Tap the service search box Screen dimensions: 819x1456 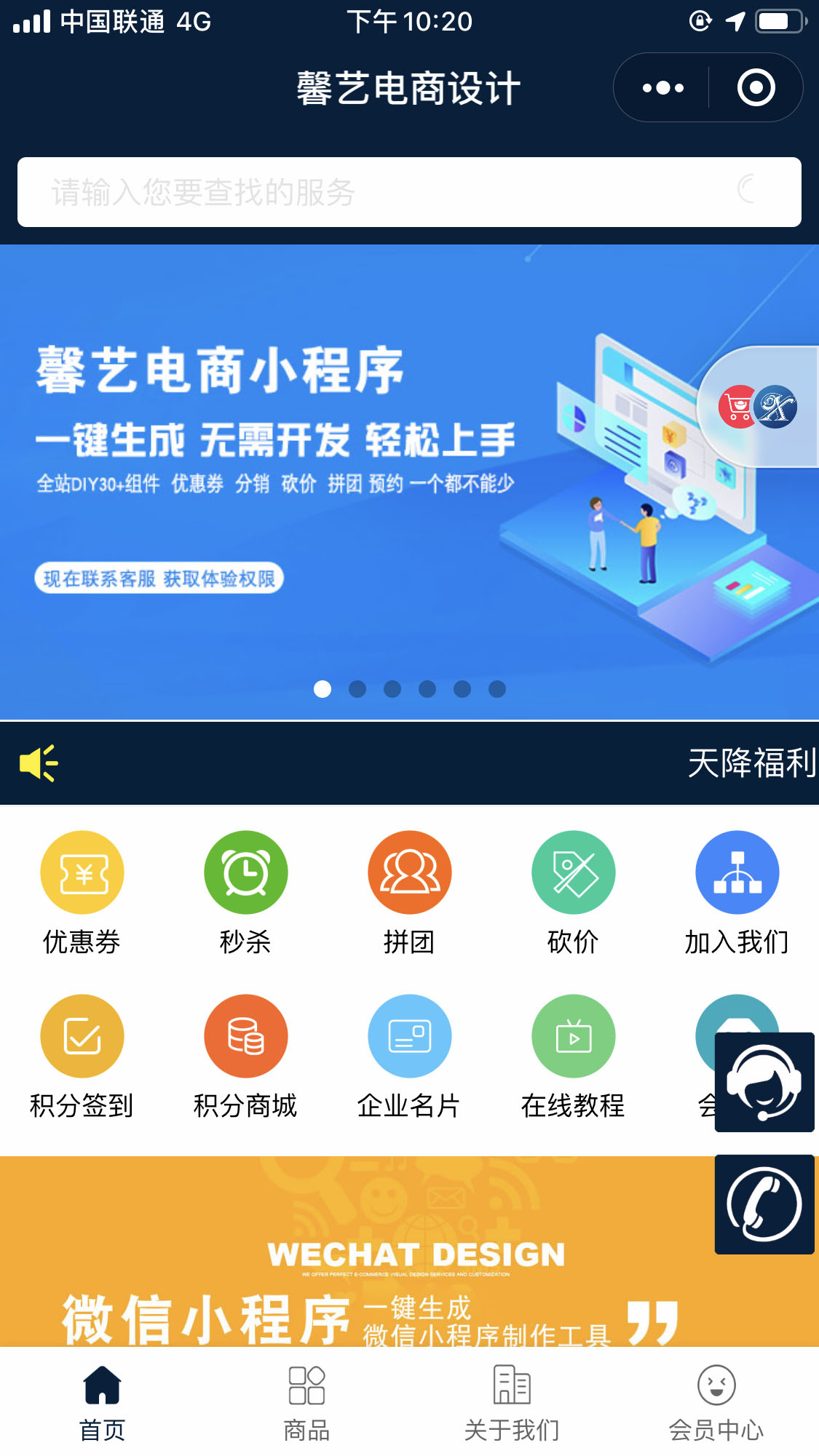pos(393,192)
